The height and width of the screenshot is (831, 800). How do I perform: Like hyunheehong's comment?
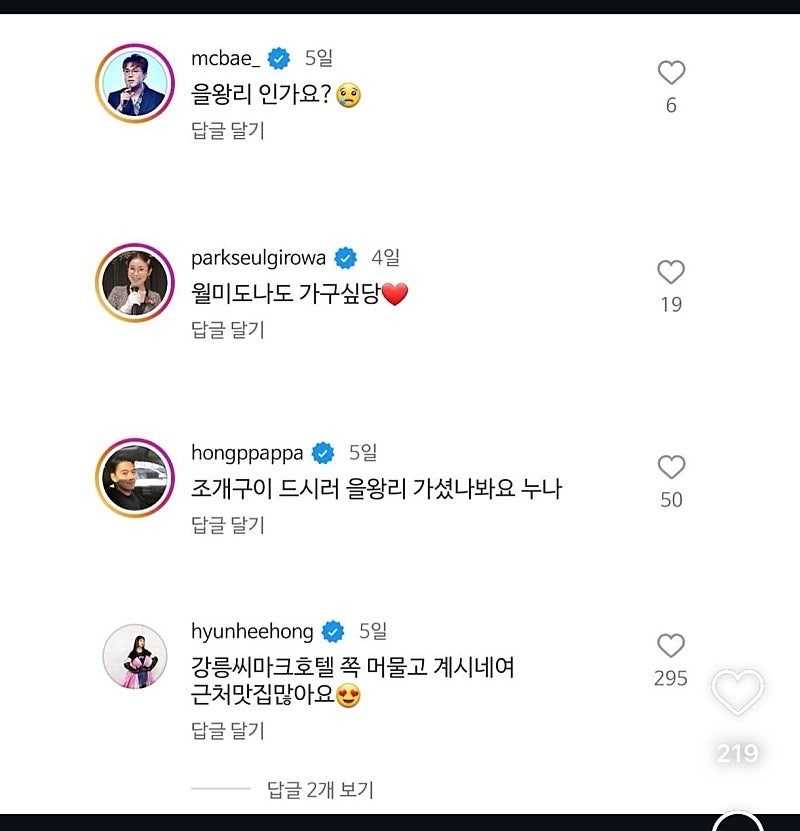[x=671, y=646]
